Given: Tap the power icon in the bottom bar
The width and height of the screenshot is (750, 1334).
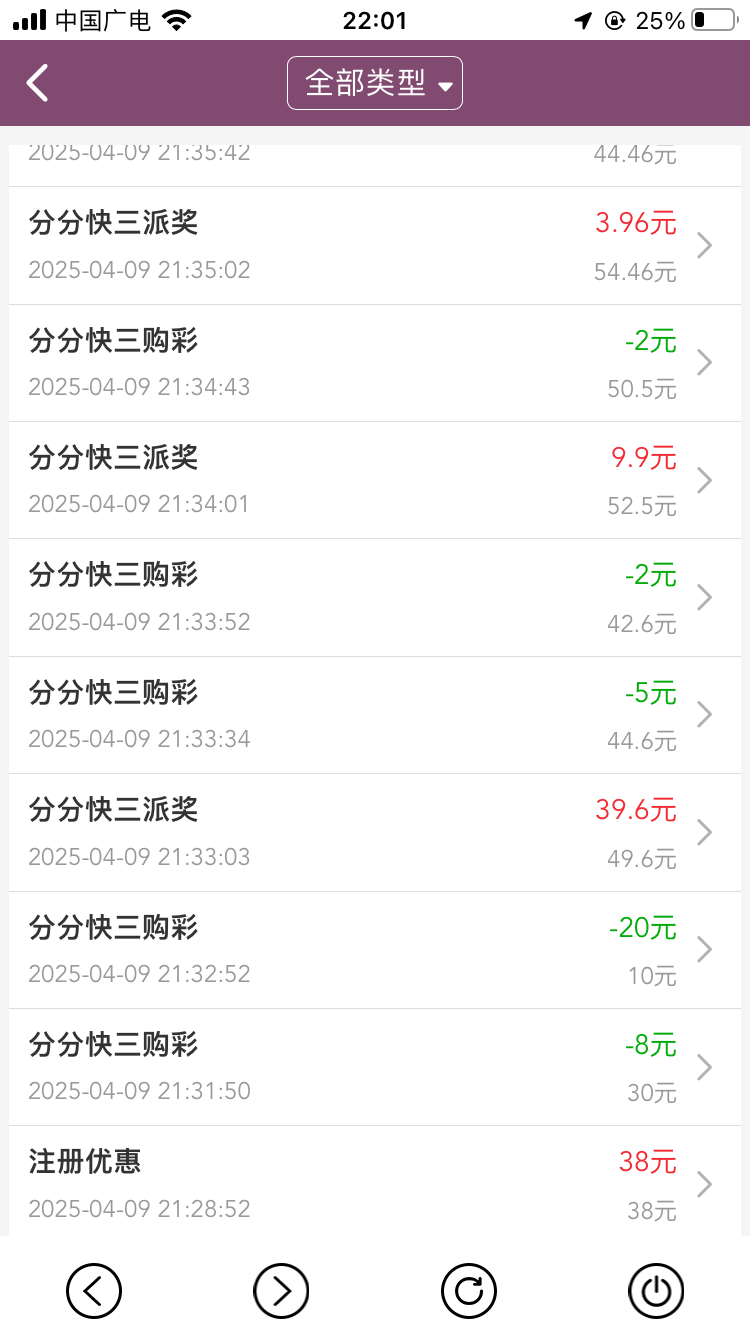Looking at the screenshot, I should click(x=656, y=1290).
